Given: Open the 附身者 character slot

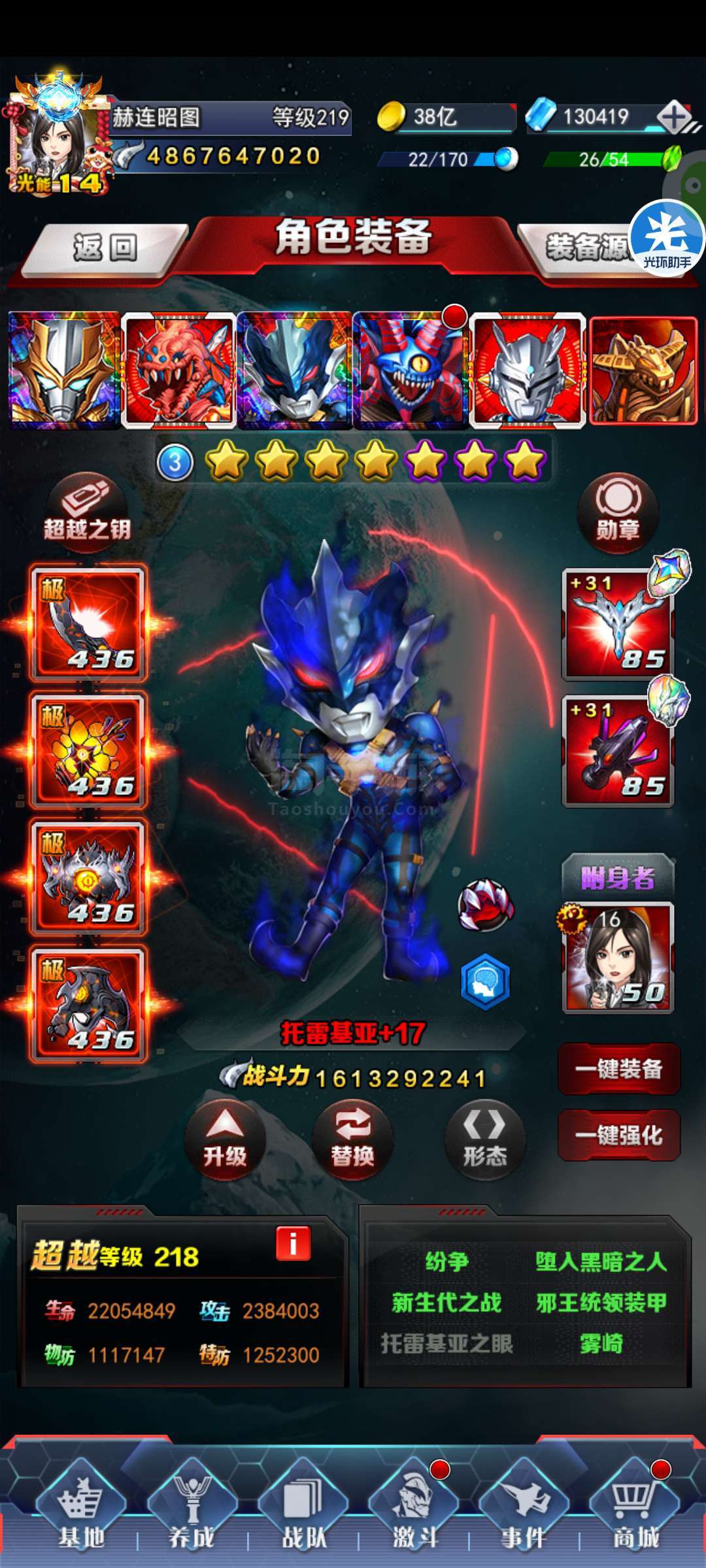Looking at the screenshot, I should coord(618,958).
